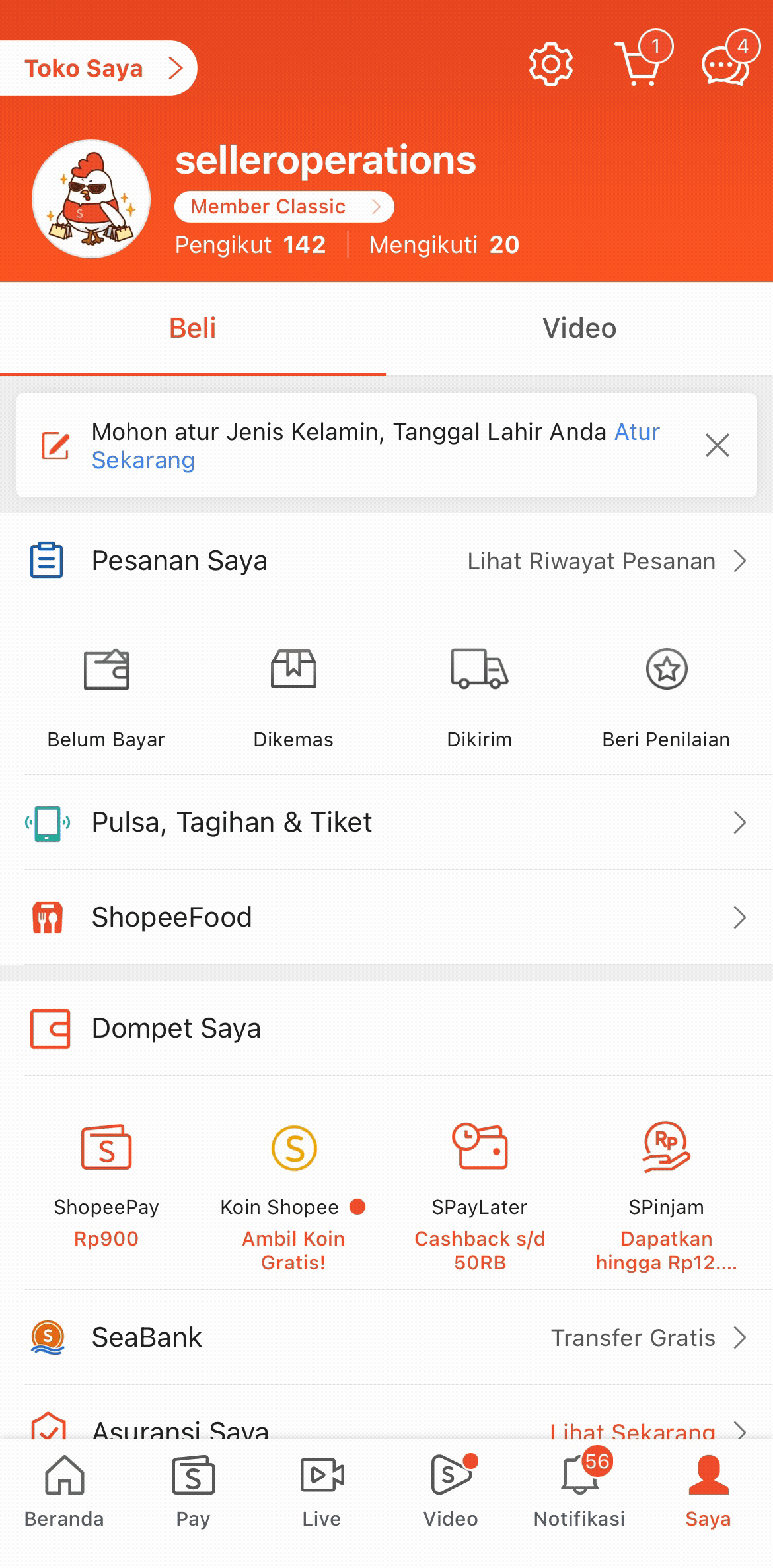Screen dimensions: 773x1568
Task: Expand the ShopeeFood section
Action: [x=386, y=917]
